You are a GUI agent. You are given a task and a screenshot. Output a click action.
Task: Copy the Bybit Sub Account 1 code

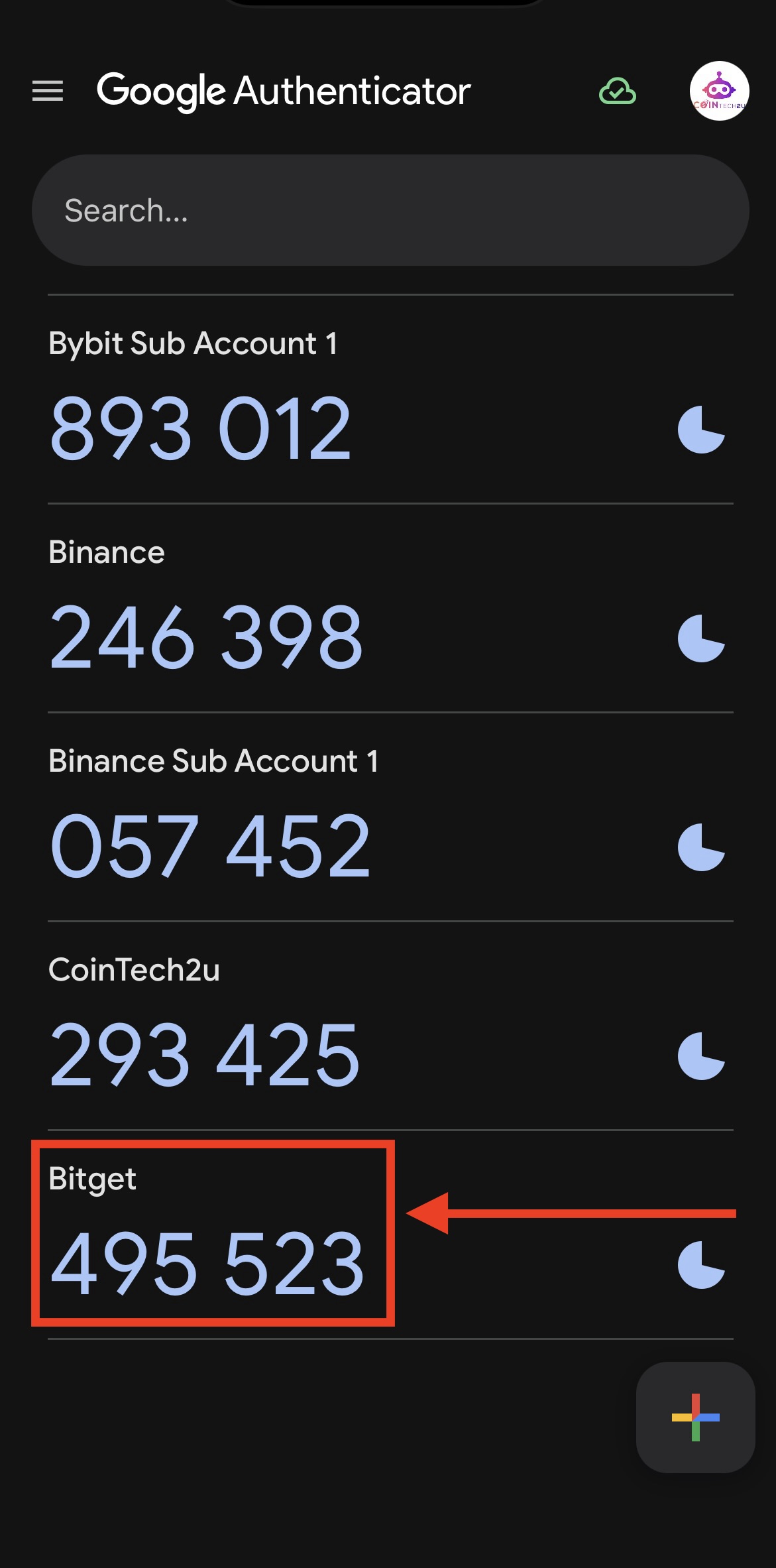tap(200, 428)
